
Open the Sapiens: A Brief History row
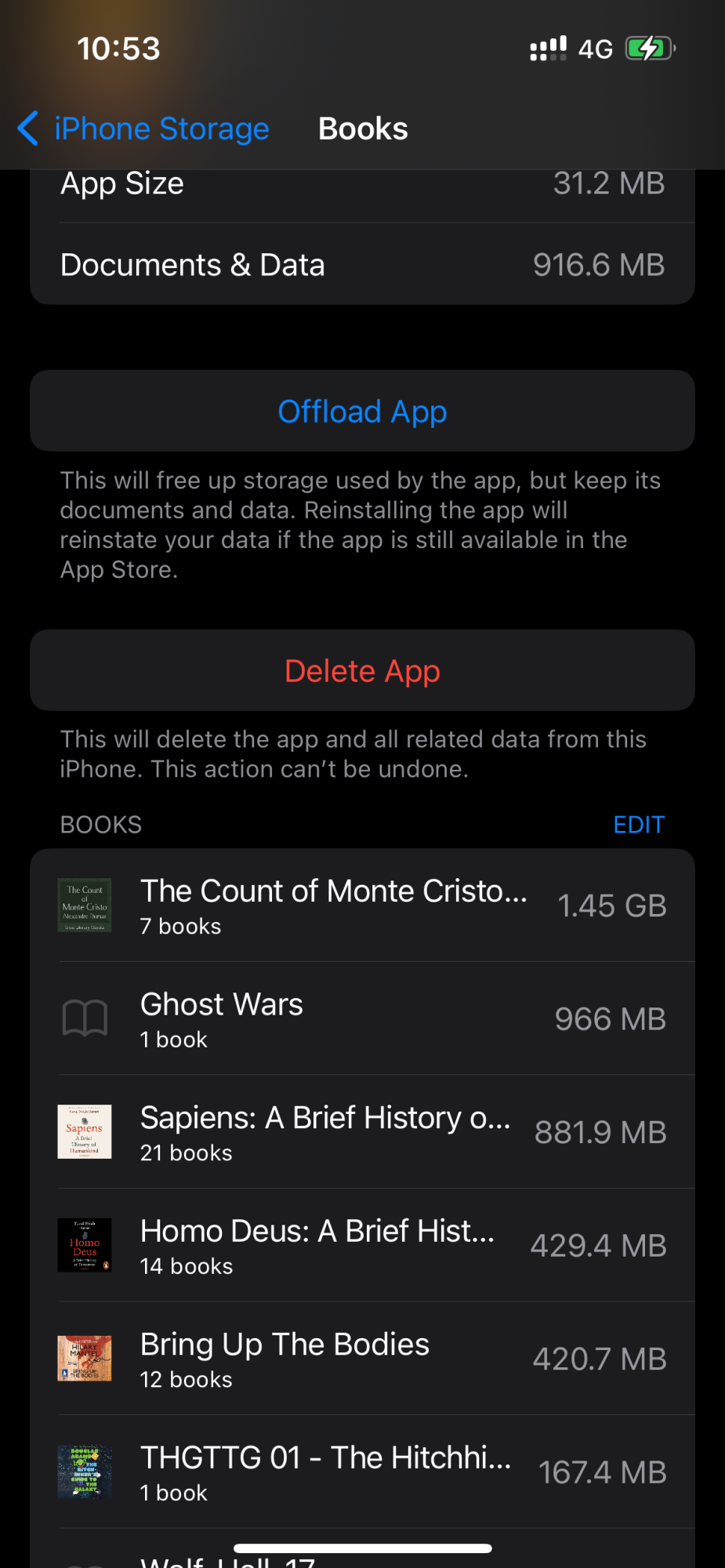pos(362,1132)
